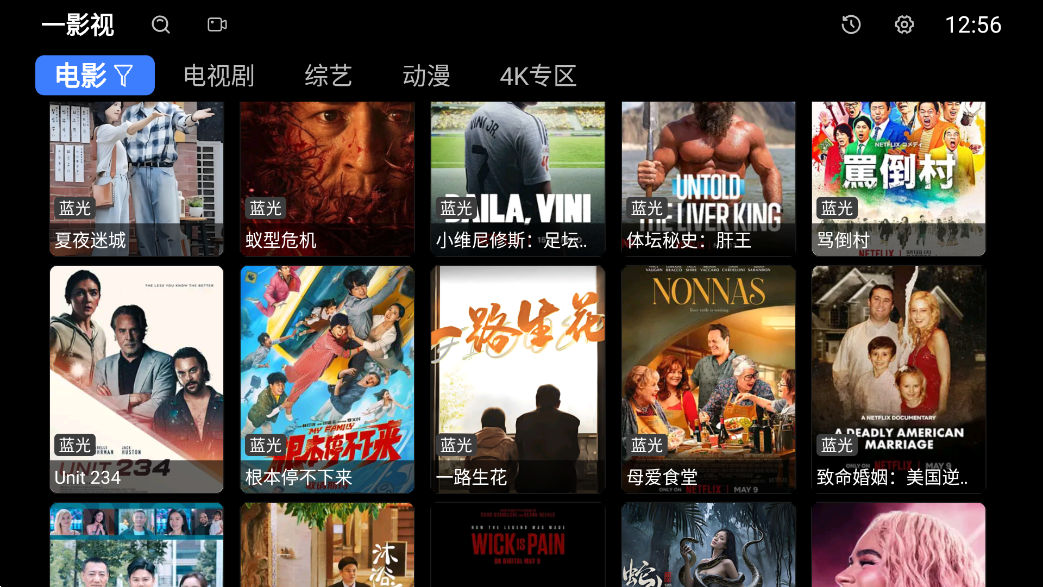Image resolution: width=1043 pixels, height=587 pixels.
Task: Open the movie Unit 234
Action: tap(137, 378)
